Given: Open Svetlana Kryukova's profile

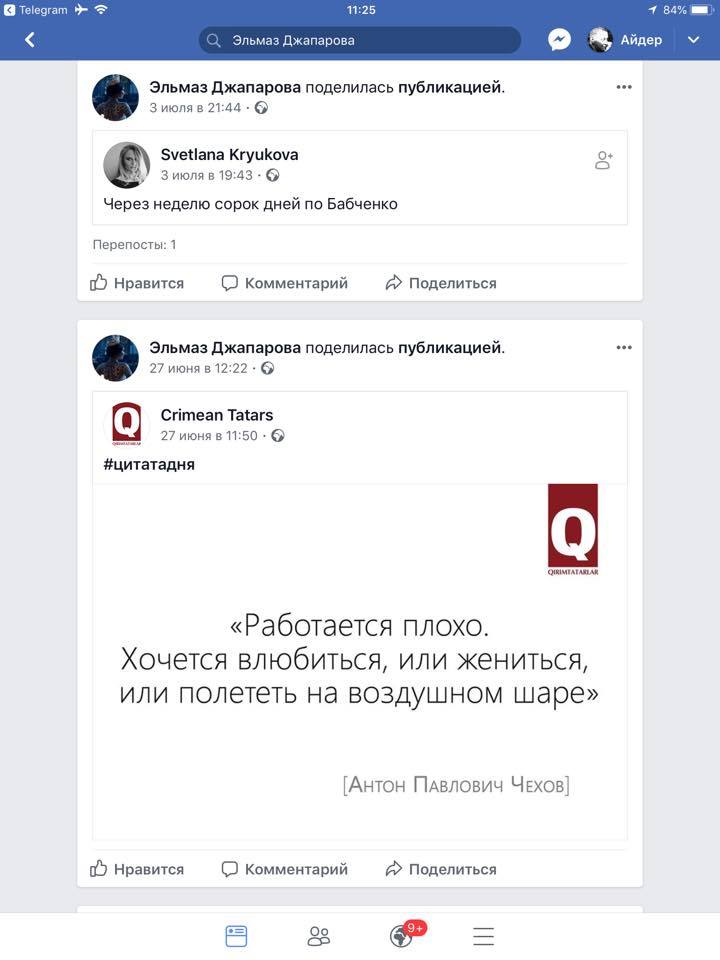Looking at the screenshot, I should [x=229, y=154].
